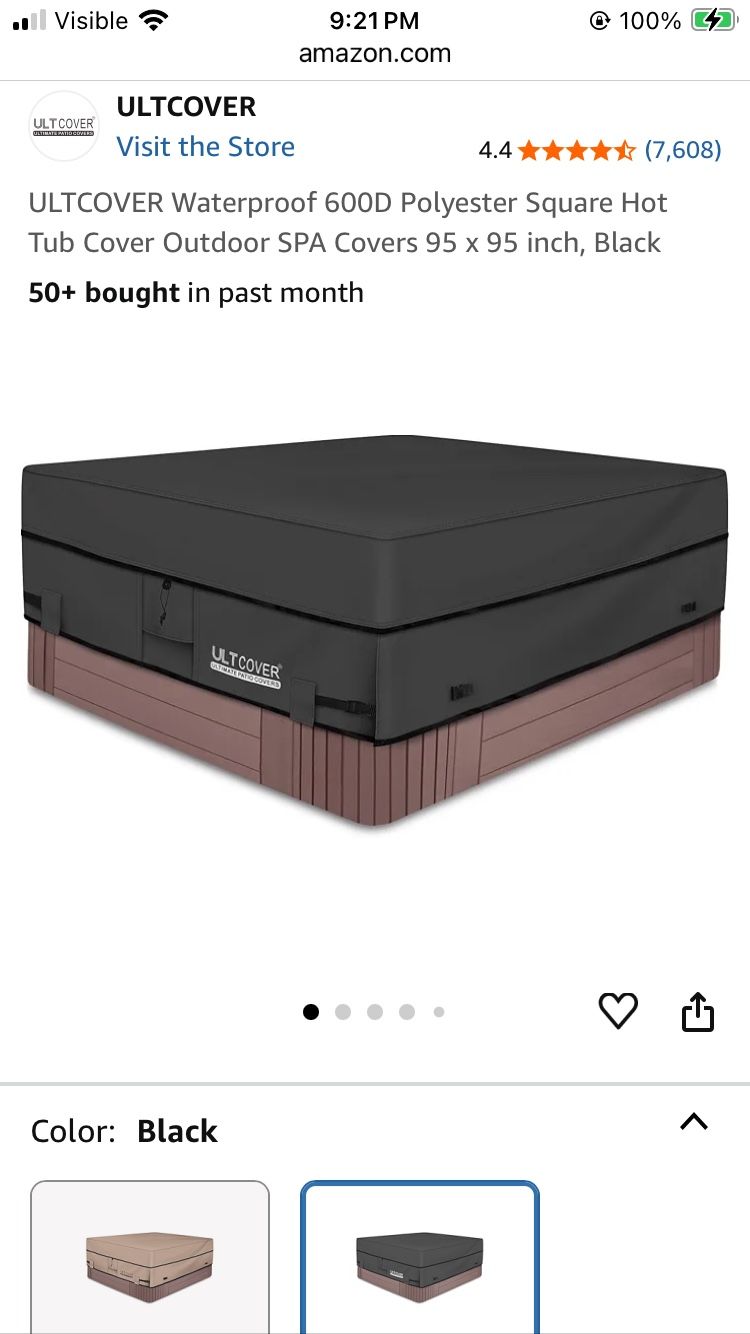Viewport: 750px width, 1334px height.
Task: Select the black color option
Action: (x=419, y=1258)
